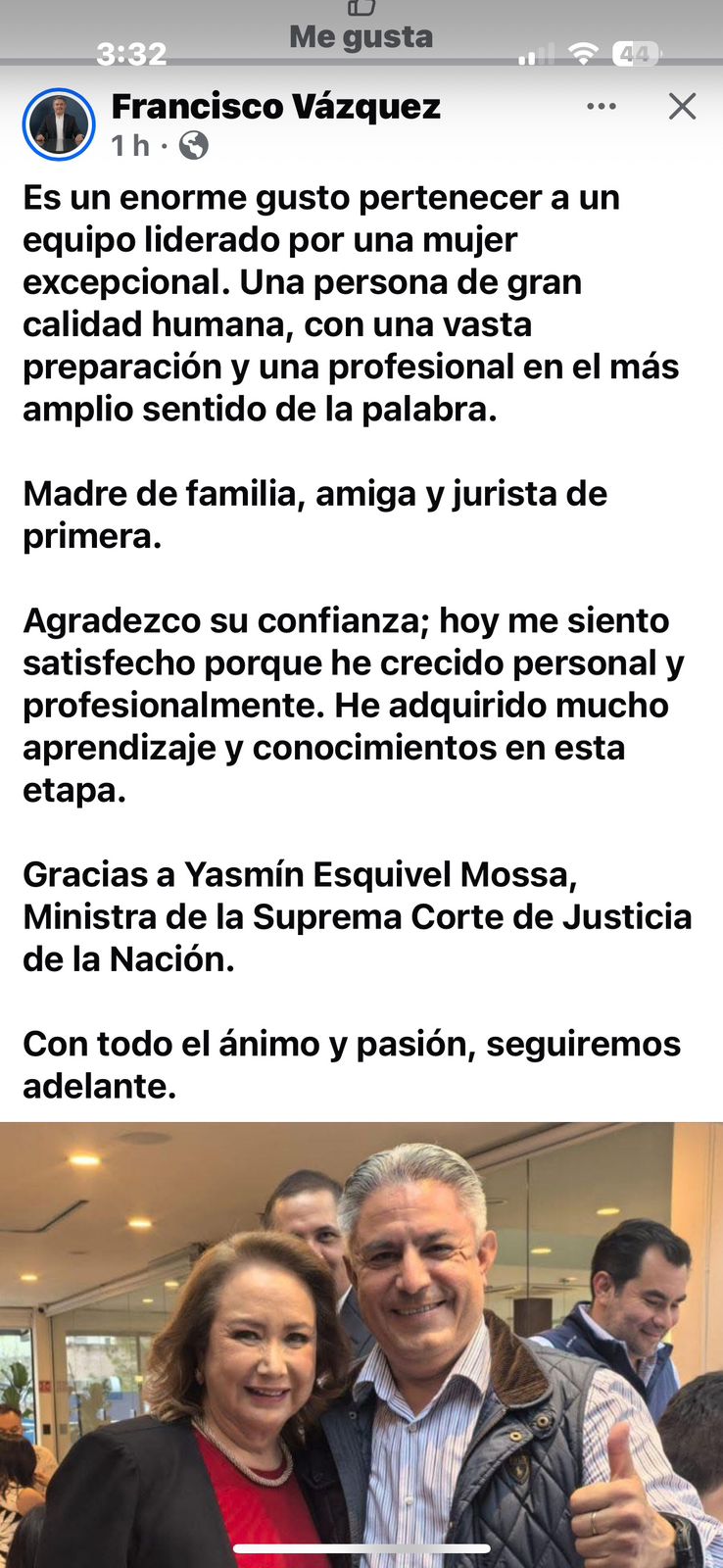Open the attached photo in the post
The height and width of the screenshot is (1568, 723).
click(361, 1343)
